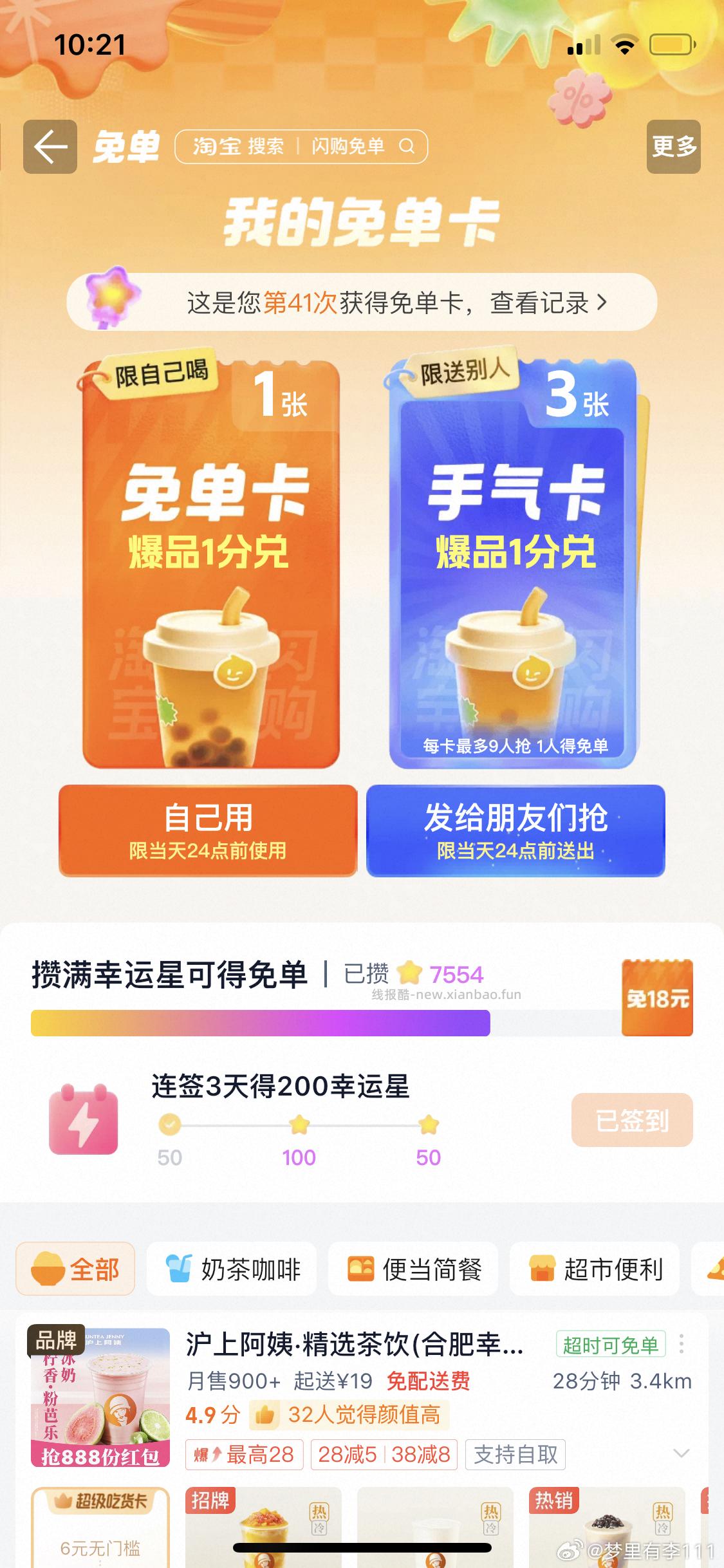Open the 更多 menu at top right
724x1568 pixels.
(673, 147)
